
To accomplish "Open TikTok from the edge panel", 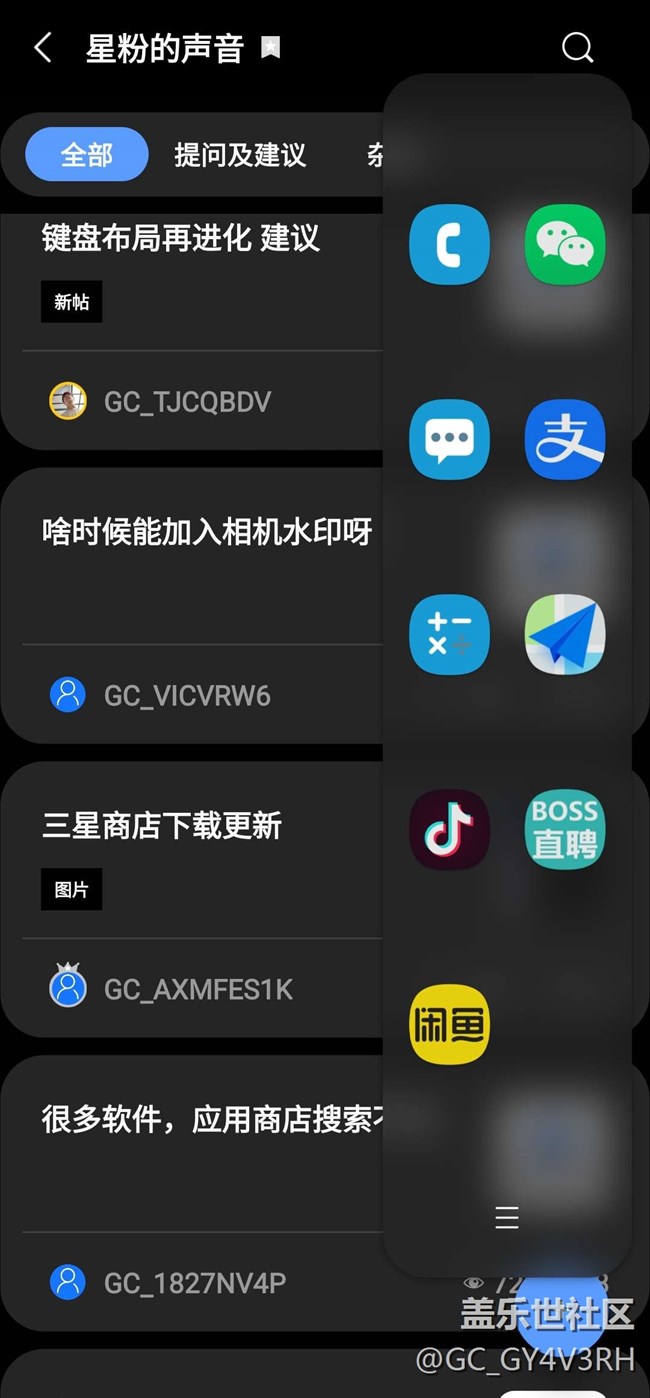I will tap(449, 830).
